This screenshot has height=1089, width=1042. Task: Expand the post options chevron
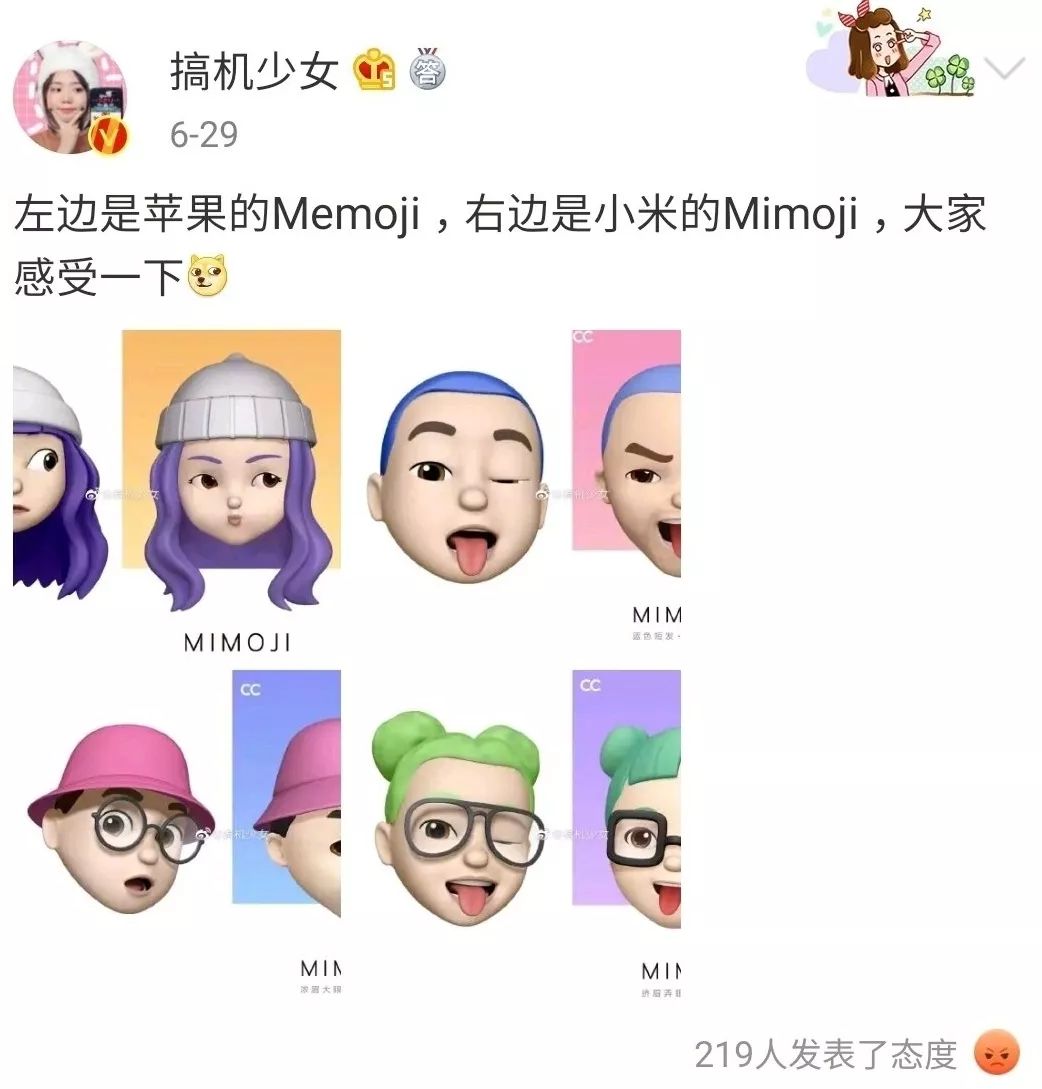click(1005, 69)
